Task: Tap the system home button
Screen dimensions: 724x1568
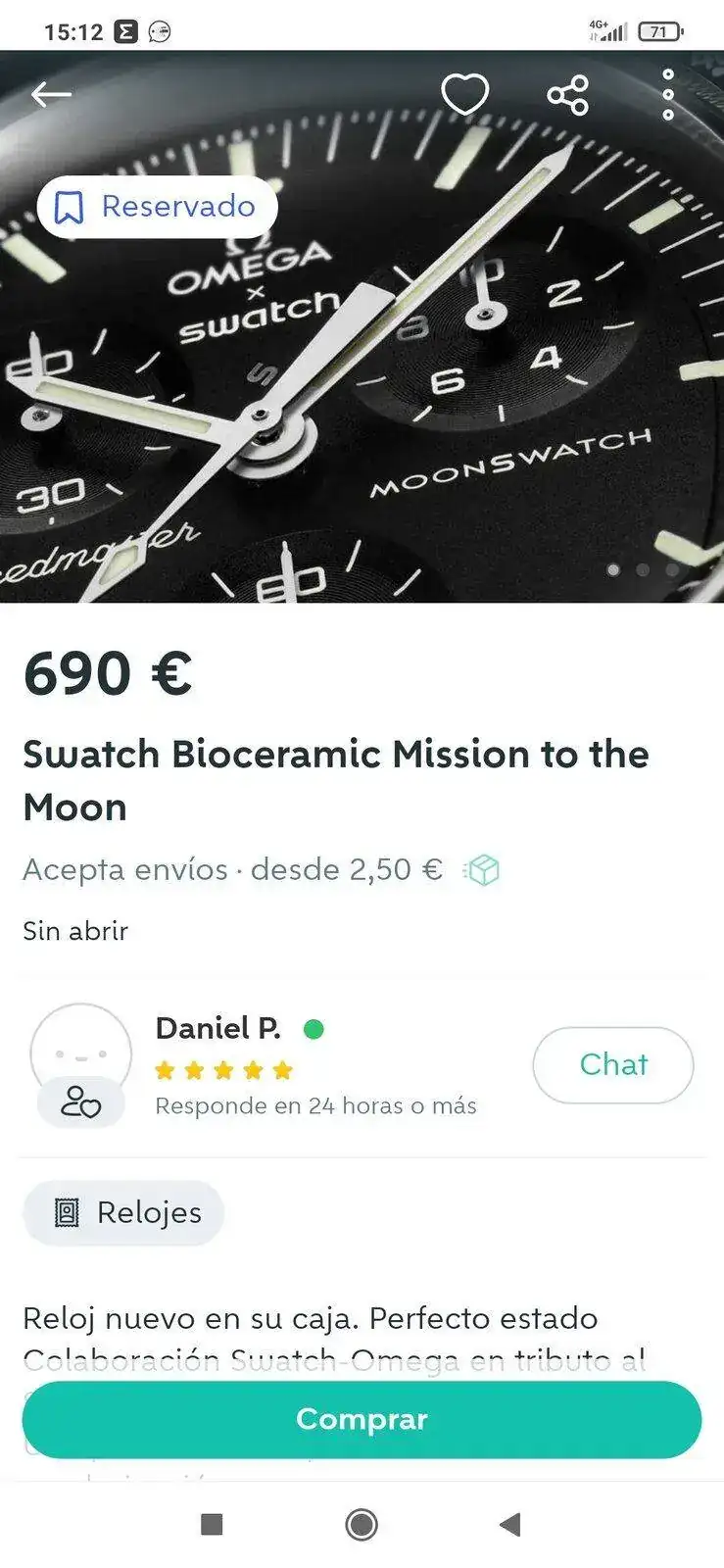Action: [x=362, y=1525]
